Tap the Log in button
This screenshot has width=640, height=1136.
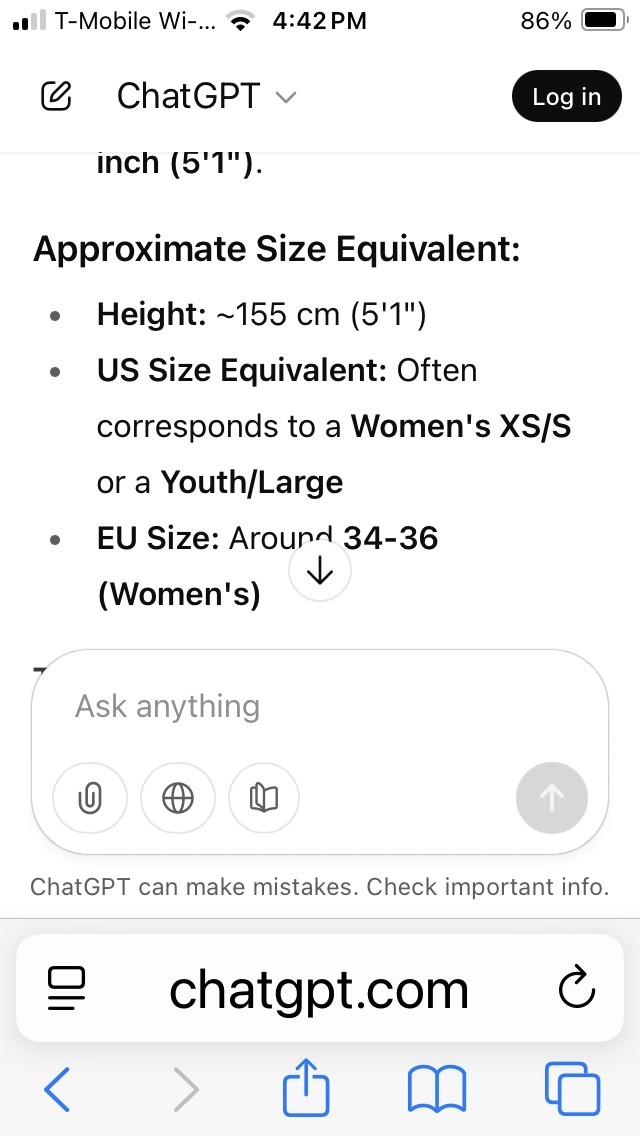[x=566, y=96]
